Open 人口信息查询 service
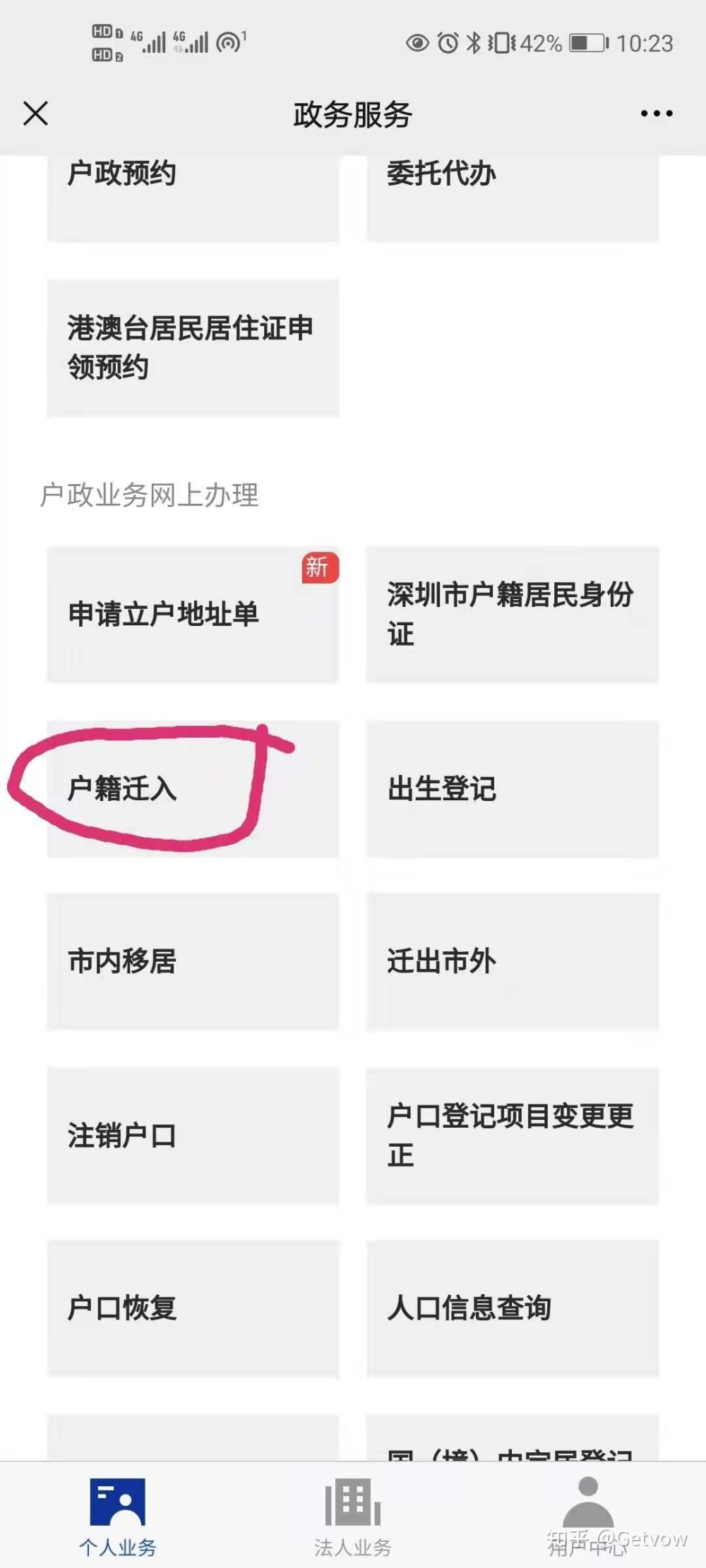 [513, 1308]
